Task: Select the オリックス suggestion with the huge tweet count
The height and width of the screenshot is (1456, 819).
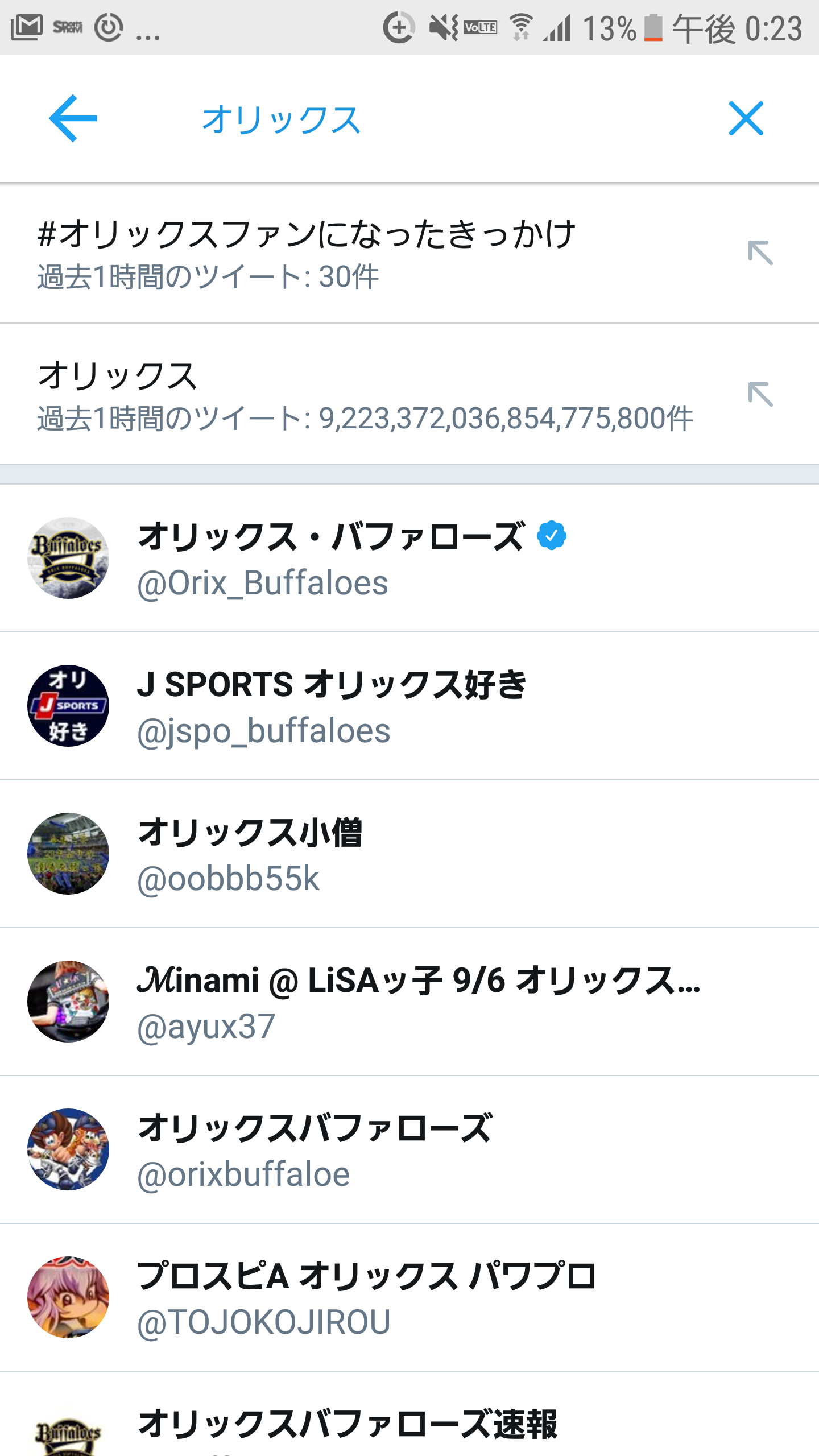Action: (x=409, y=395)
